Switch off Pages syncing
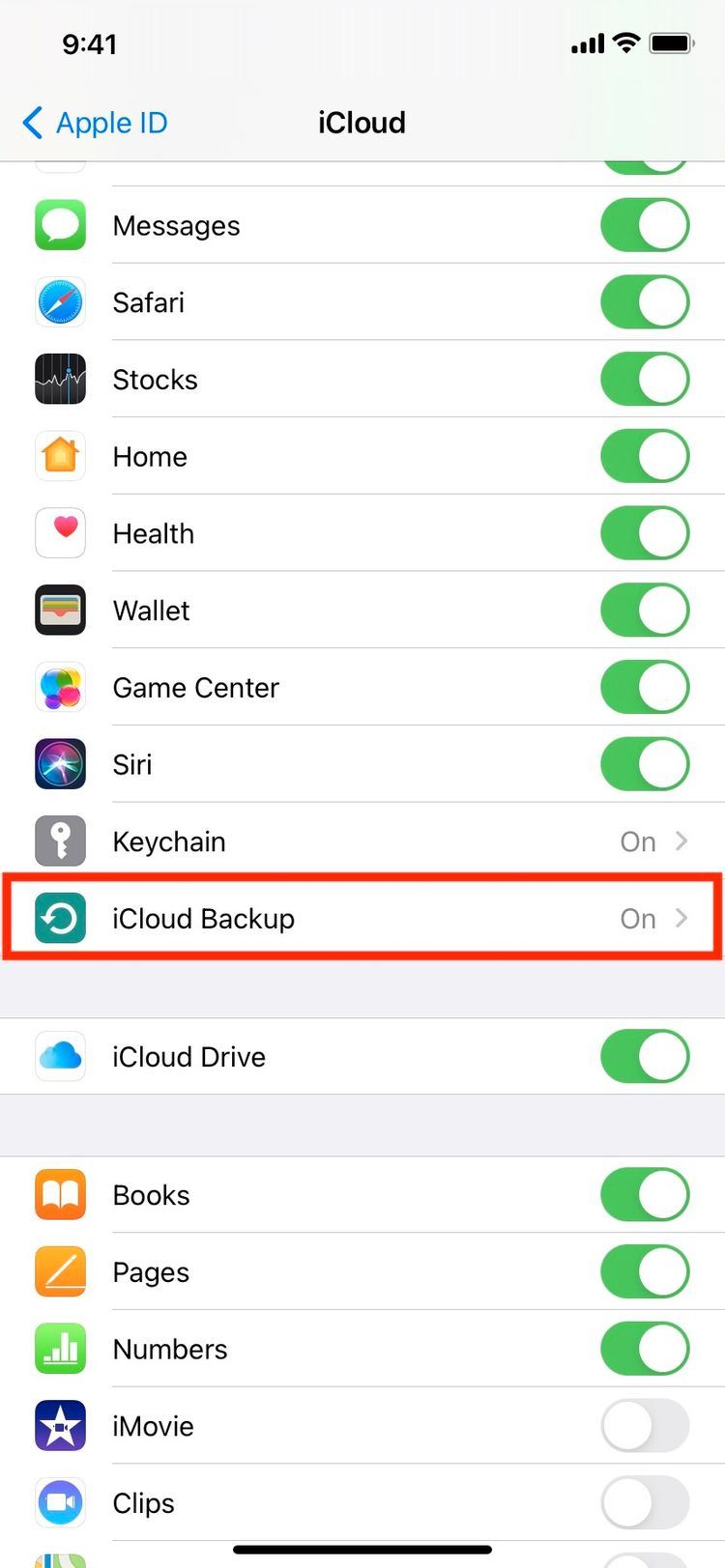 (645, 1271)
